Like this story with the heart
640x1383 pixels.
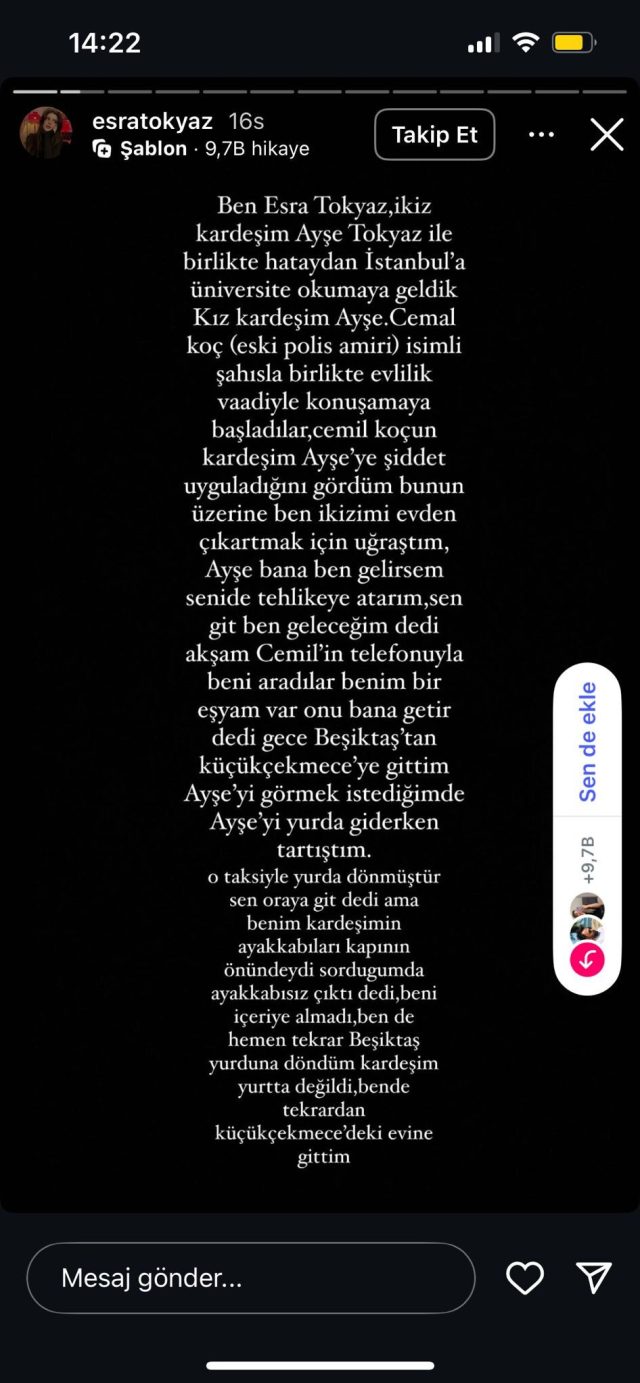525,1277
